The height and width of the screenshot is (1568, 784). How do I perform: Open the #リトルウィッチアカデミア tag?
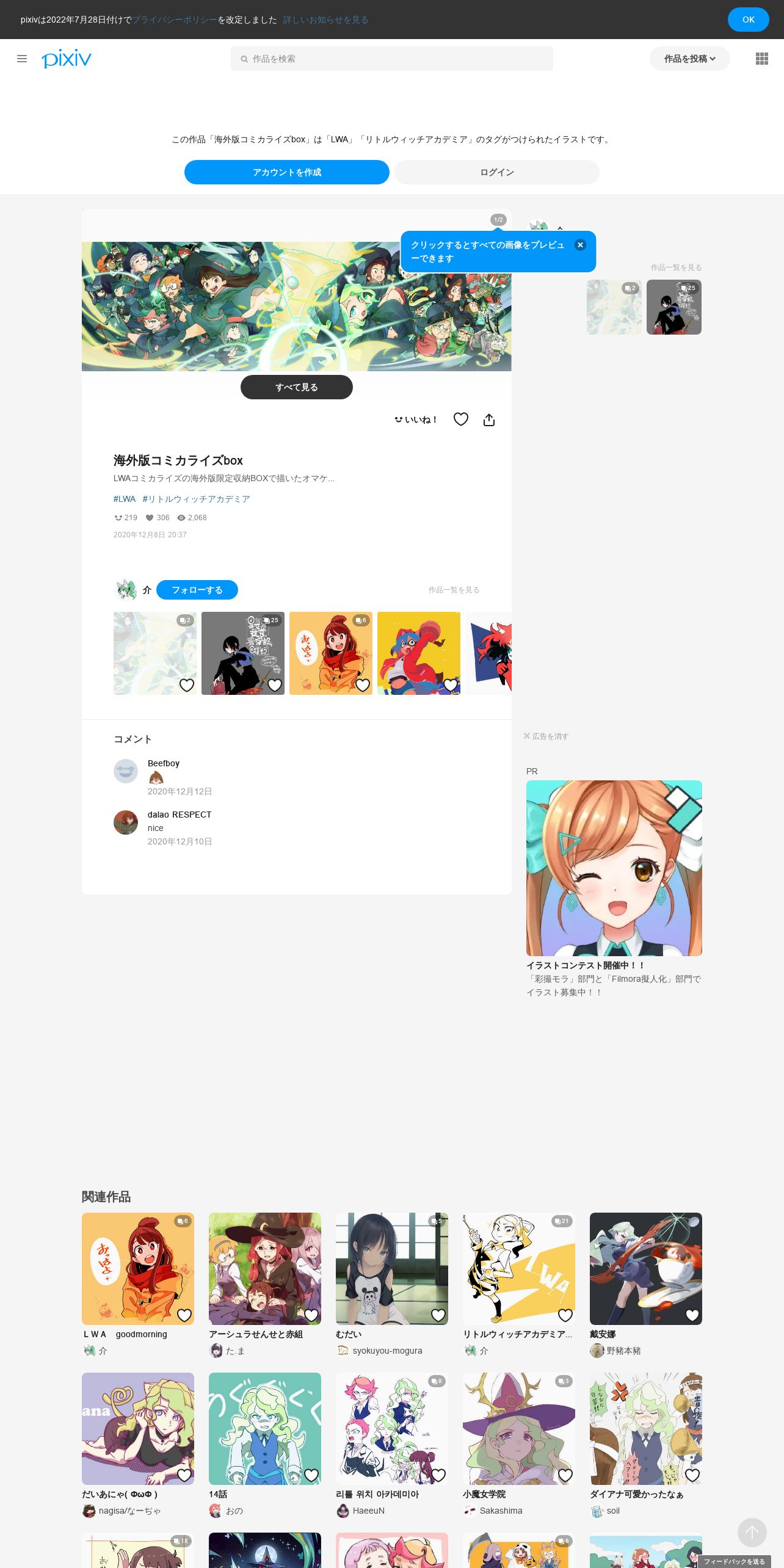click(196, 499)
